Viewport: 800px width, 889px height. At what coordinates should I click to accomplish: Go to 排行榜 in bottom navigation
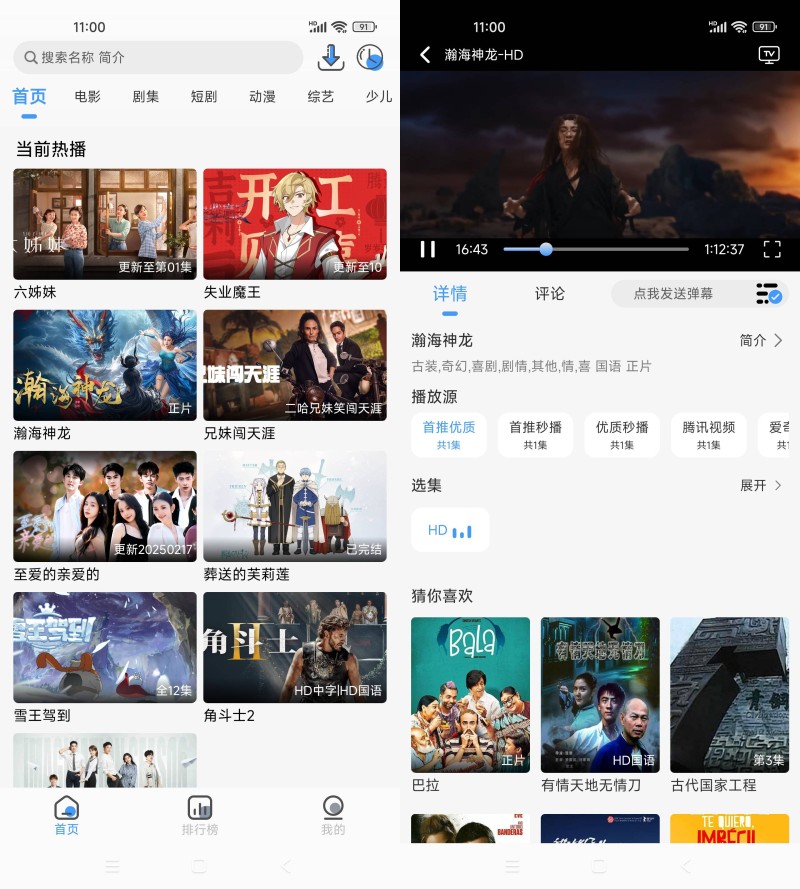pyautogui.click(x=199, y=814)
